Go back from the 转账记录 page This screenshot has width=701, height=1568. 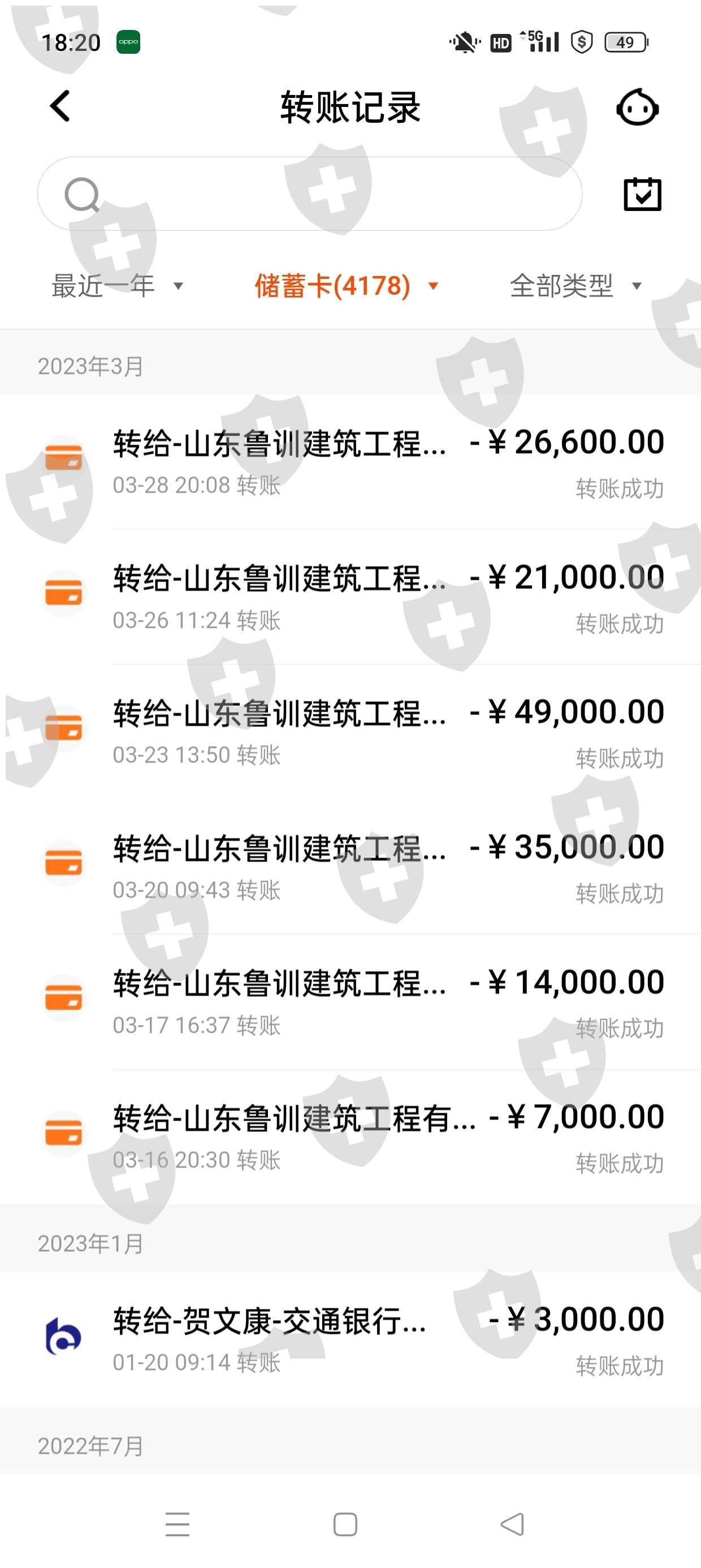[x=60, y=107]
